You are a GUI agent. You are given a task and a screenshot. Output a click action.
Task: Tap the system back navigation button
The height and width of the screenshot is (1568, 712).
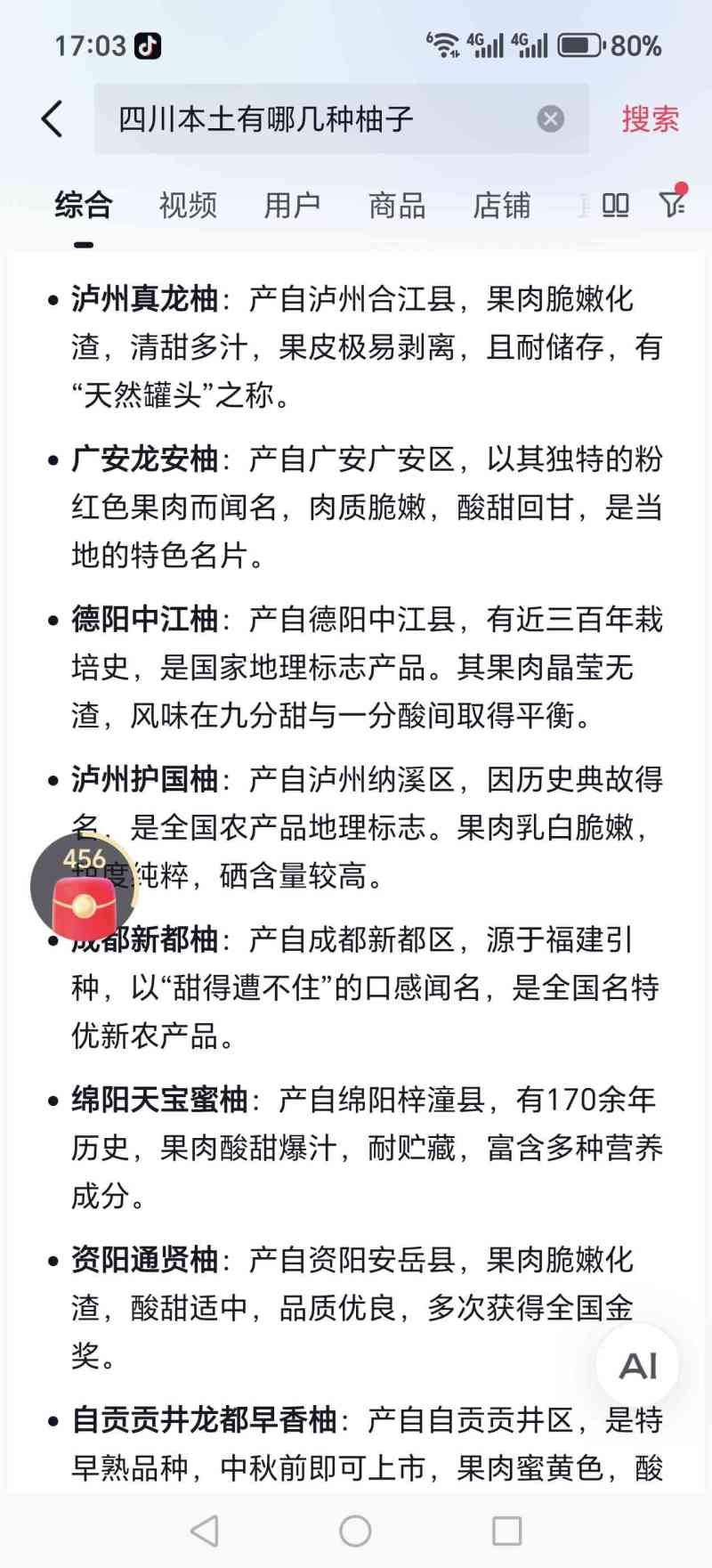click(x=205, y=1531)
